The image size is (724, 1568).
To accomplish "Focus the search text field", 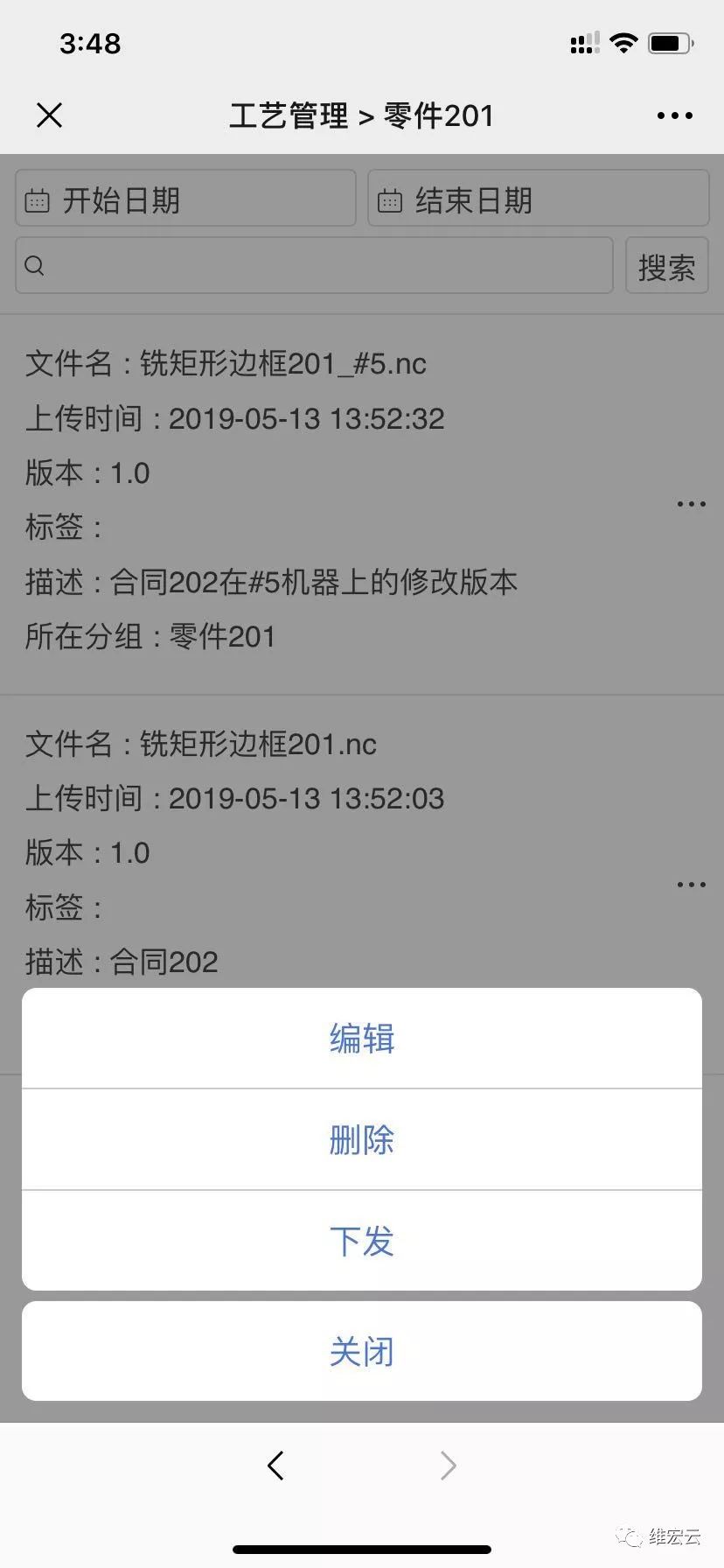I will pos(314,265).
